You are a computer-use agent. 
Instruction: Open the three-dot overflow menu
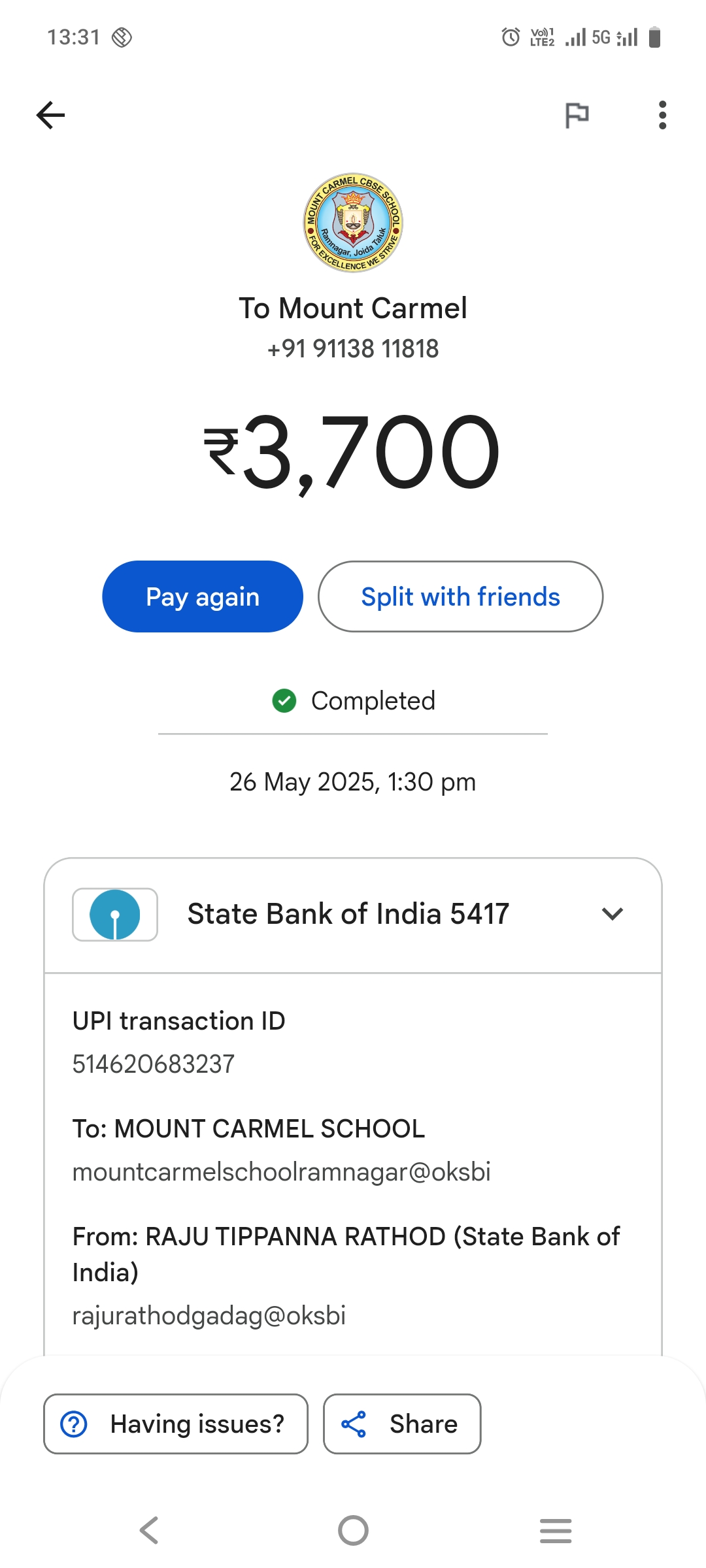[x=662, y=115]
